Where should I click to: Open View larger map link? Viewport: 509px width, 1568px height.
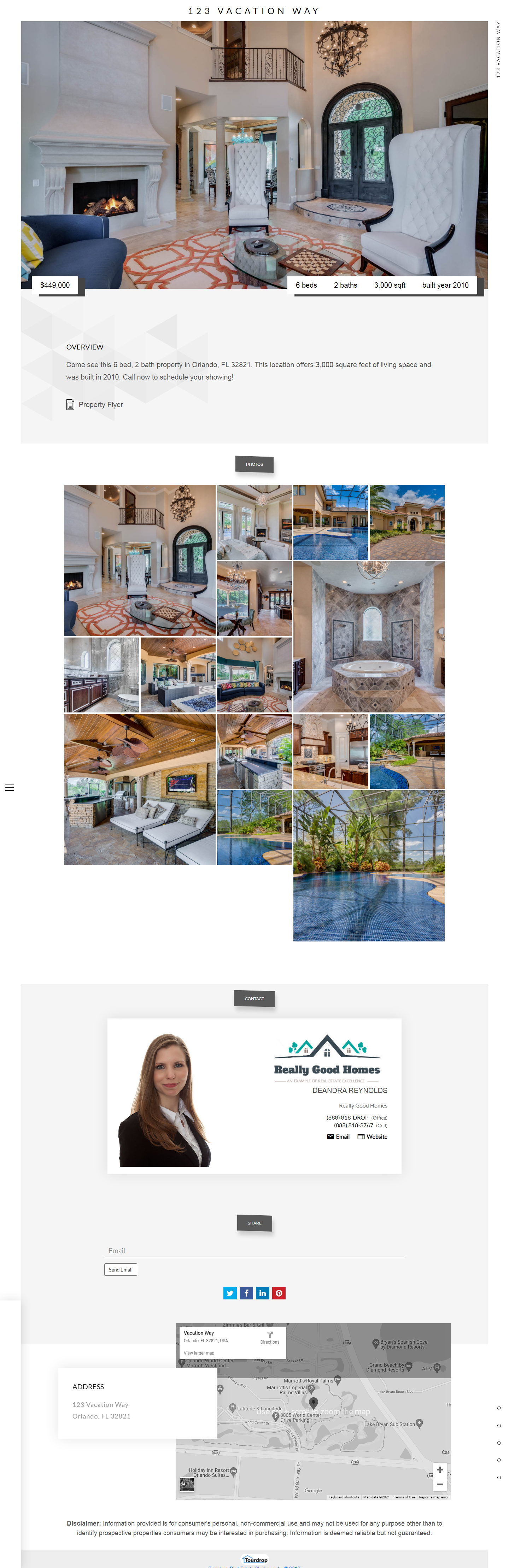(199, 1352)
